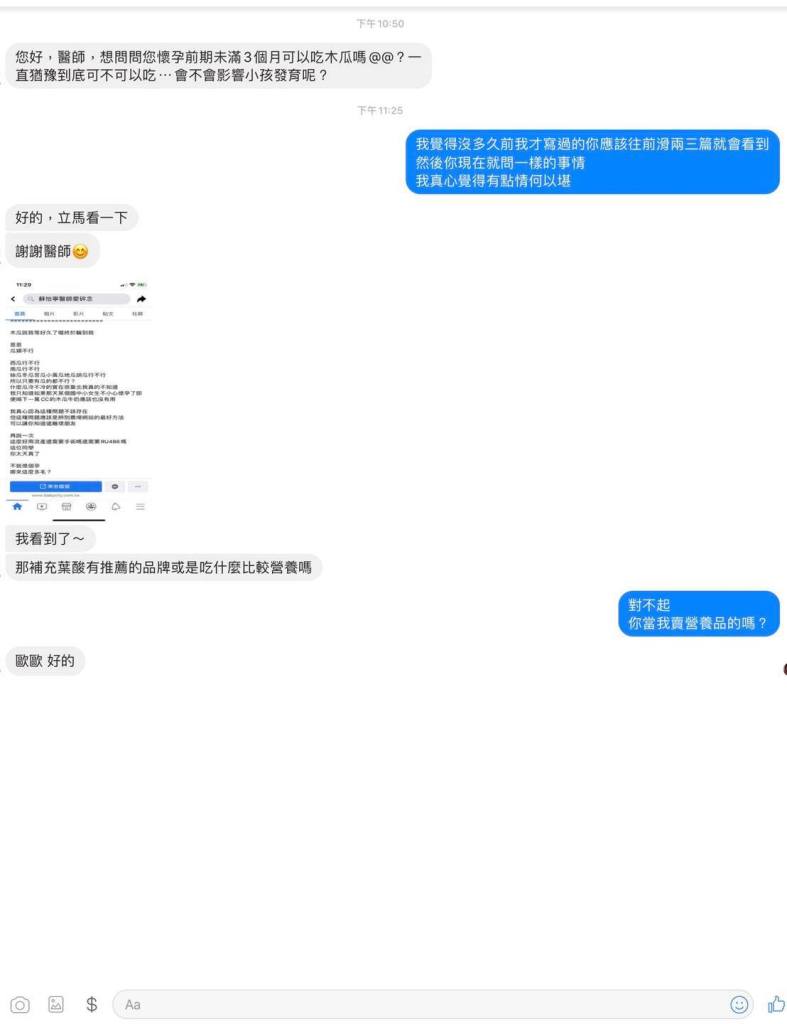Open the screenshot image shared in chat
Image resolution: width=787 pixels, height=1024 pixels.
click(x=79, y=396)
